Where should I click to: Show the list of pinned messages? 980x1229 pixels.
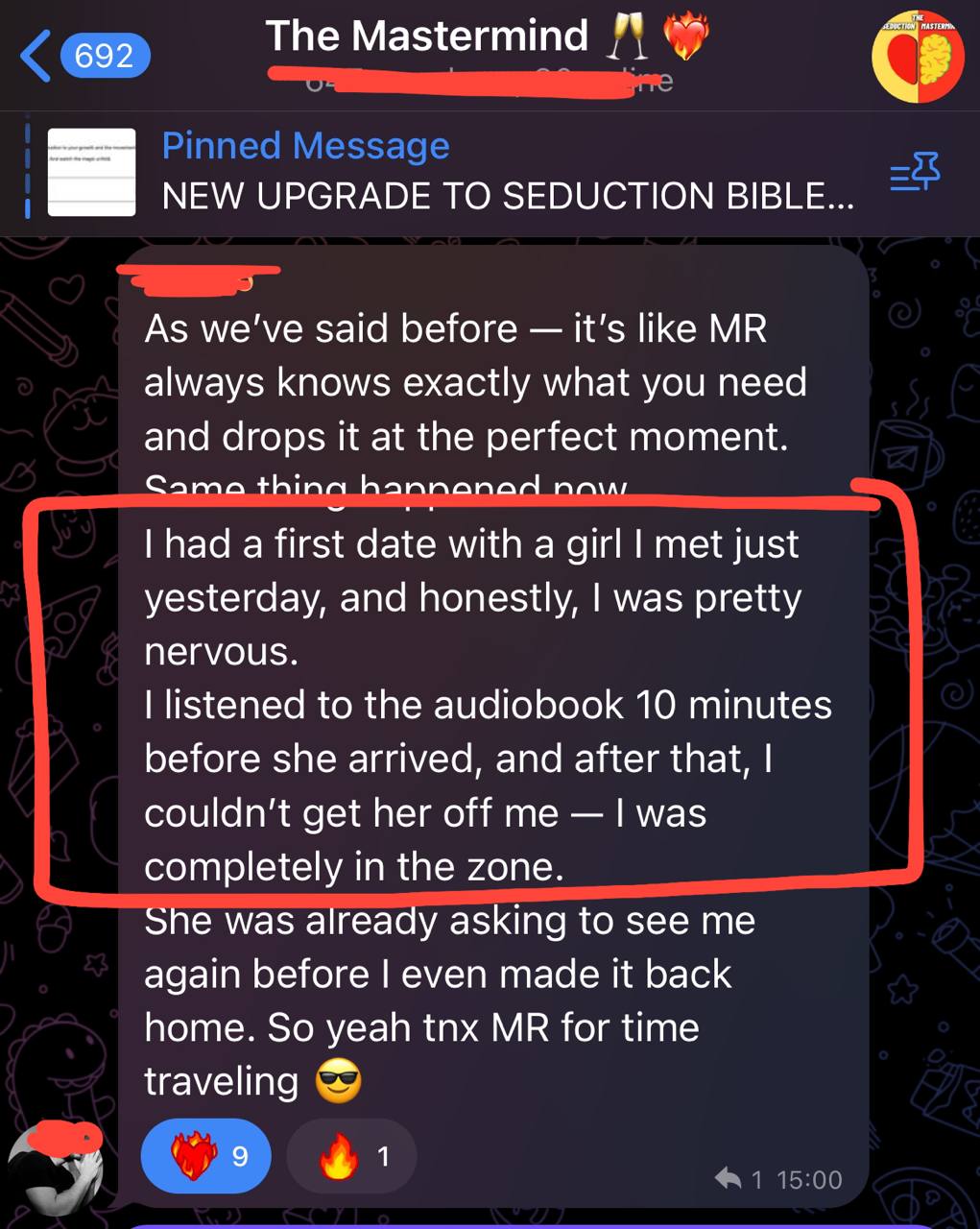[914, 174]
